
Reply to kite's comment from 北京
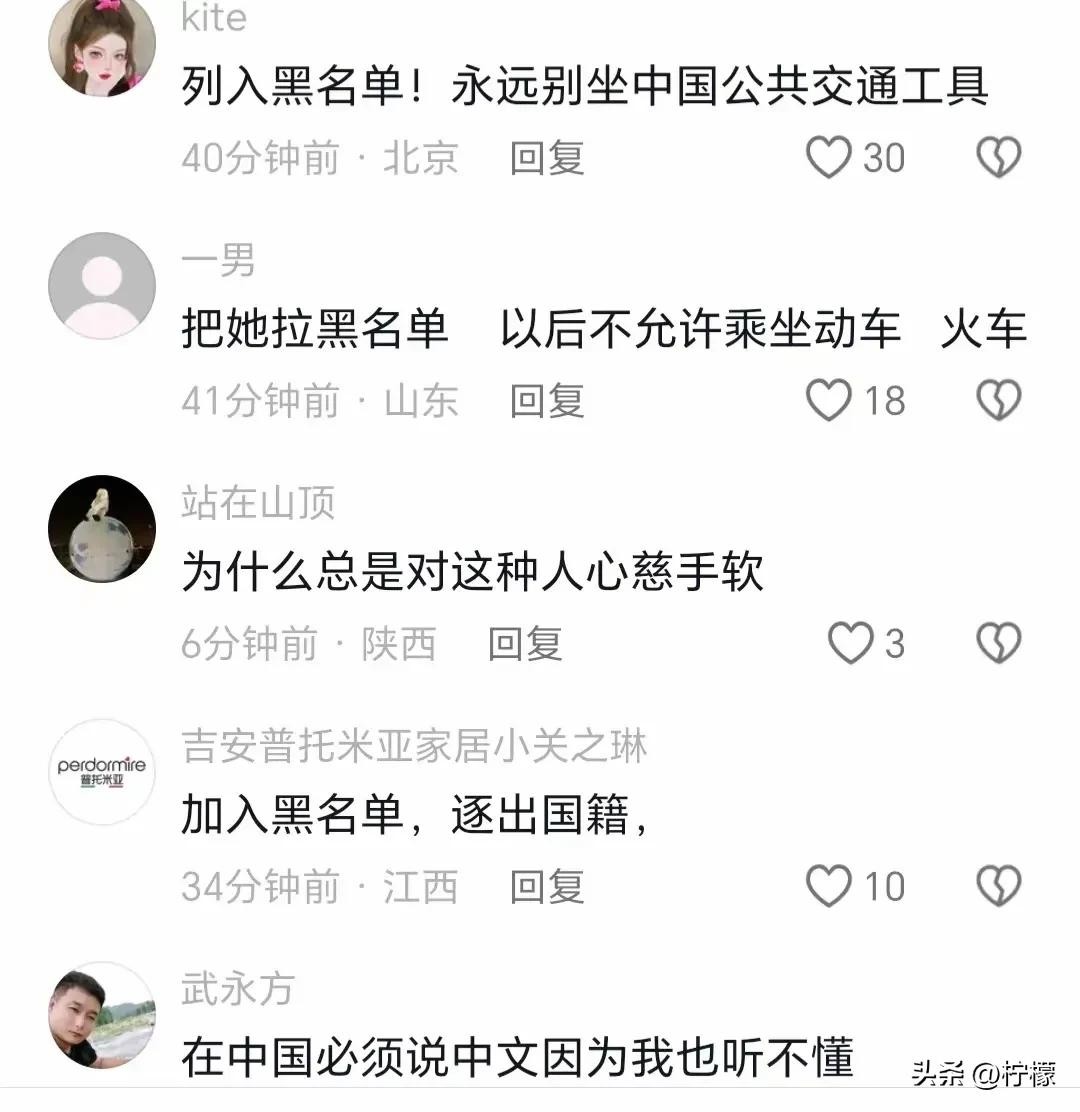tap(547, 158)
